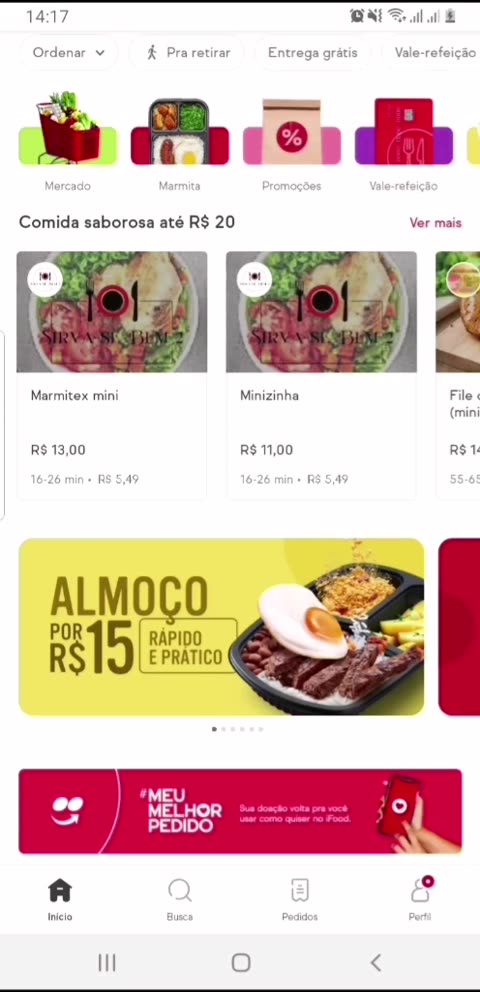Open the Perfil tab

(x=420, y=900)
